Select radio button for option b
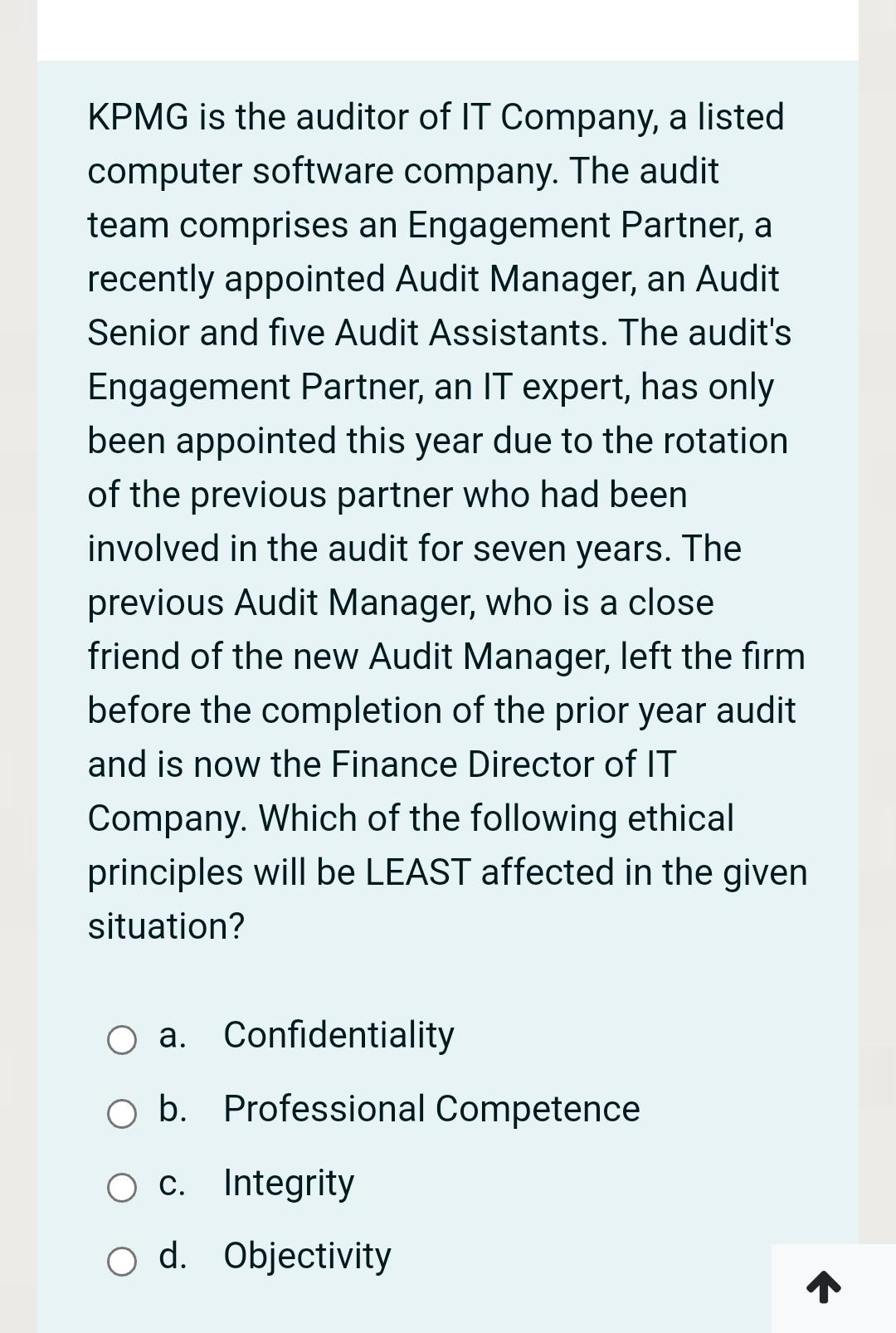Screen dimensions: 896x1333 (x=121, y=1115)
